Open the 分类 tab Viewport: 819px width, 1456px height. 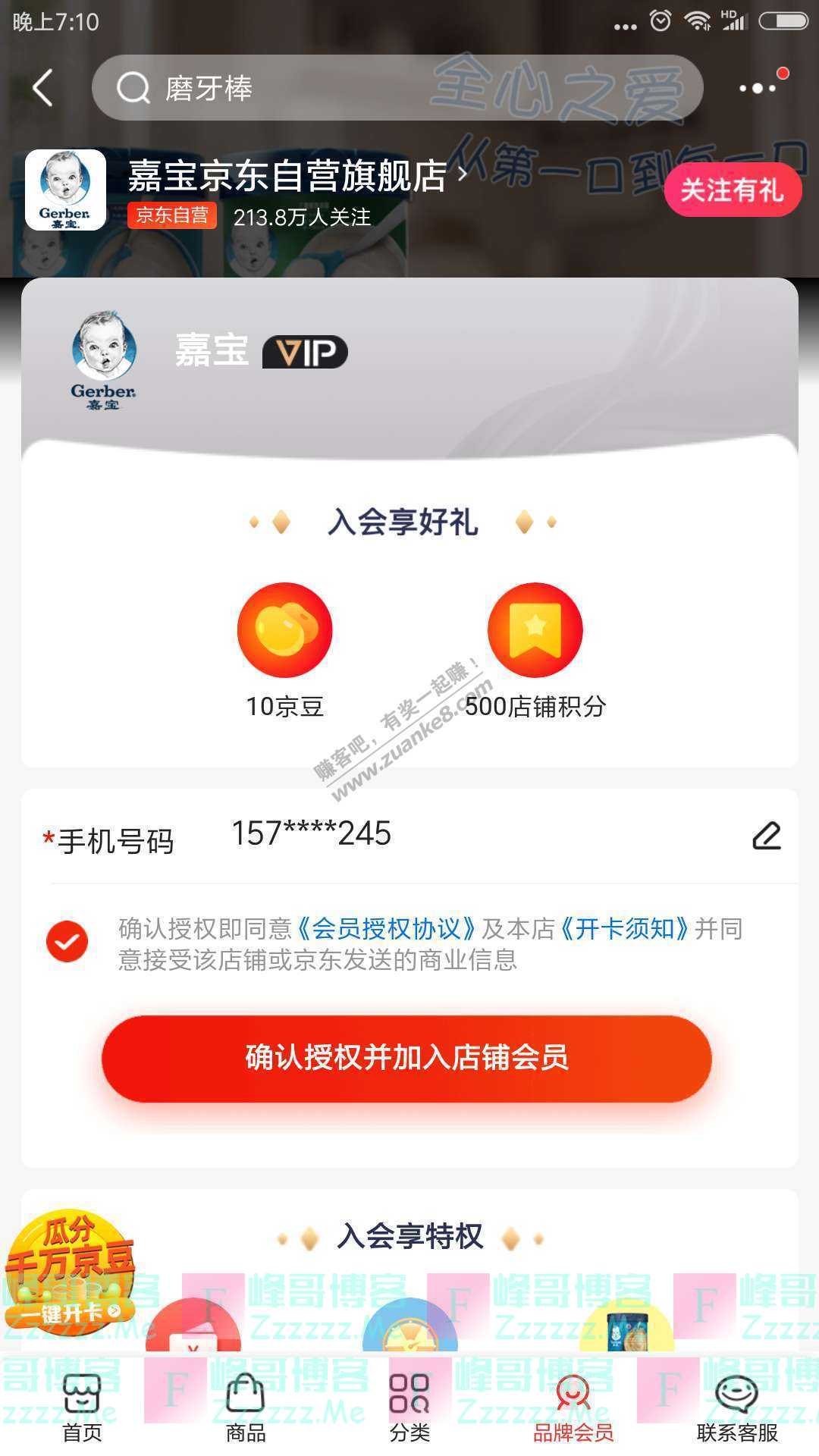point(409,1407)
